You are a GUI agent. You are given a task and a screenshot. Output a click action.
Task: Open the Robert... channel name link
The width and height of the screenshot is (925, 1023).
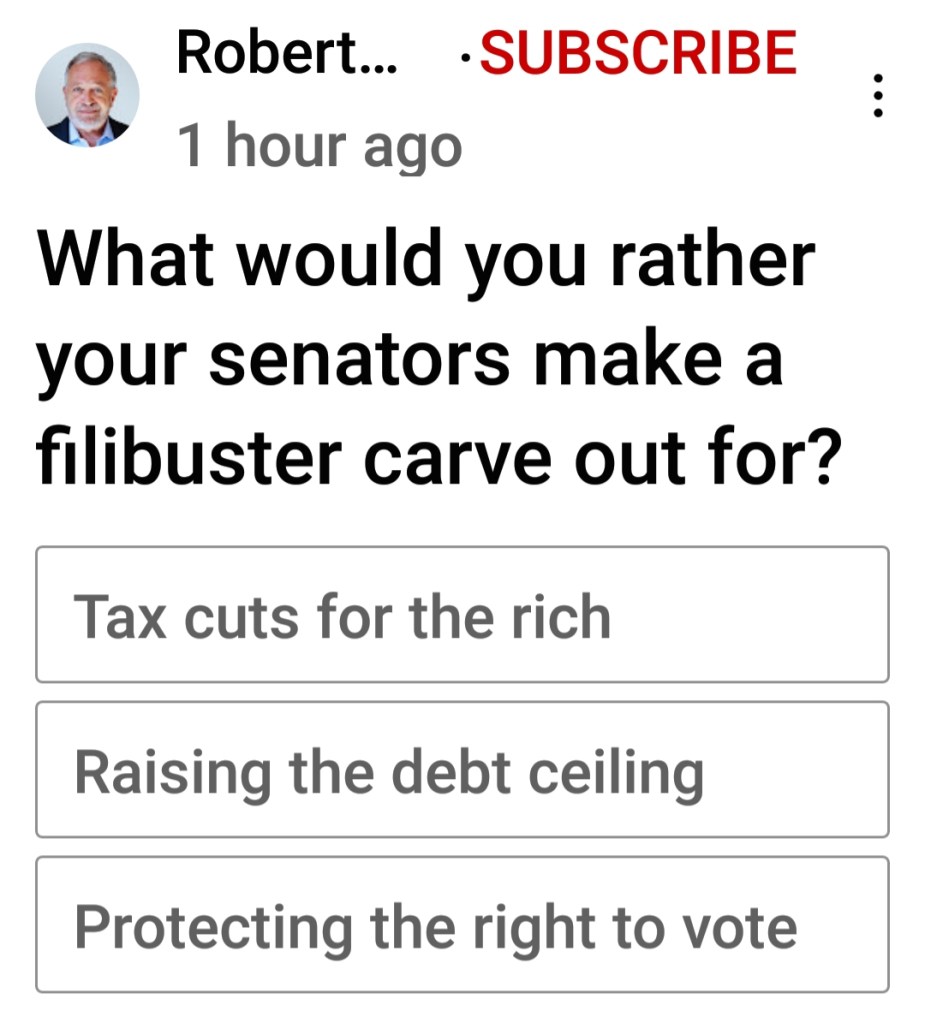(287, 52)
